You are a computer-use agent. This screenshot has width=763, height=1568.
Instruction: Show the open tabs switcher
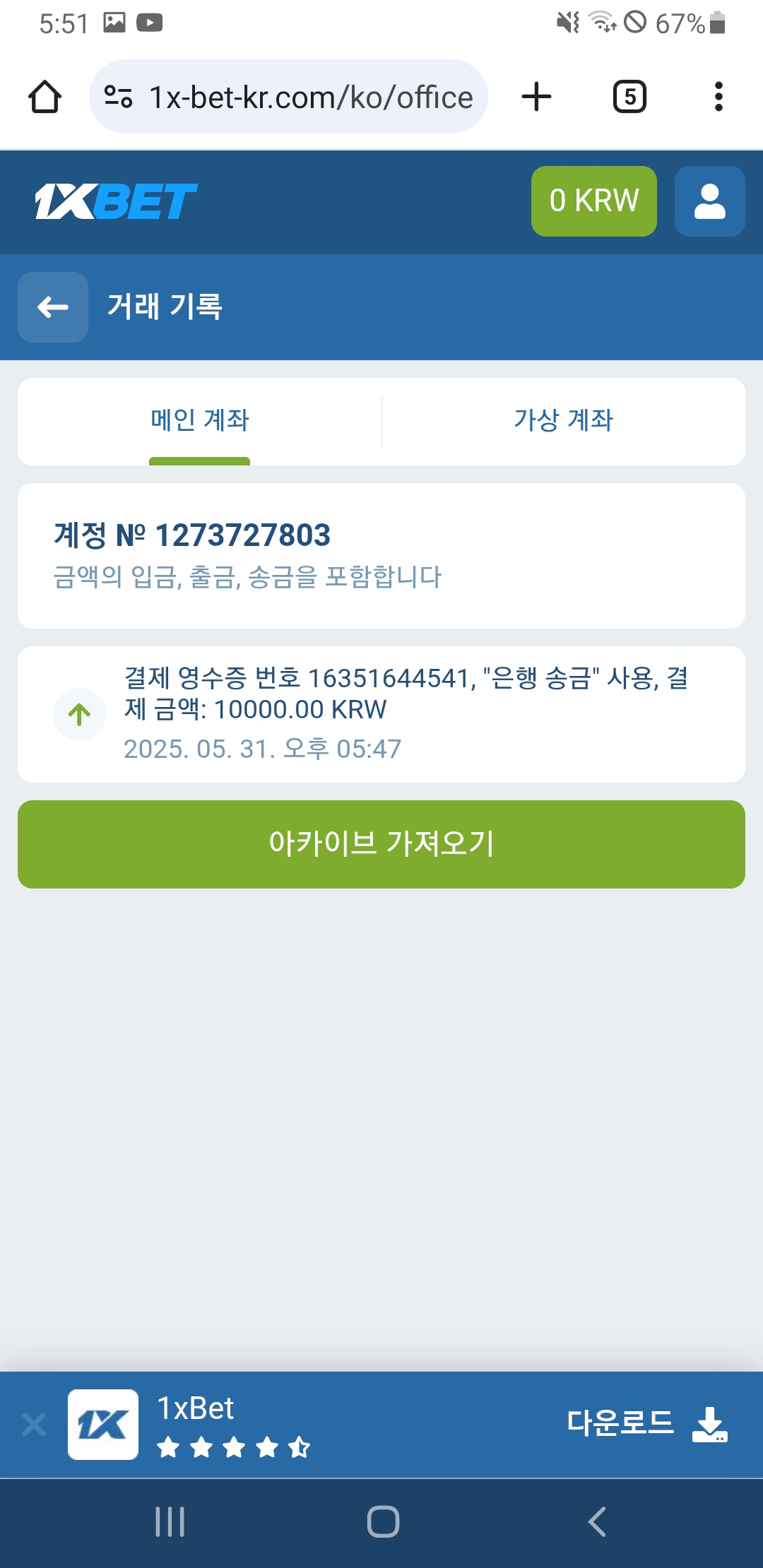coord(629,97)
